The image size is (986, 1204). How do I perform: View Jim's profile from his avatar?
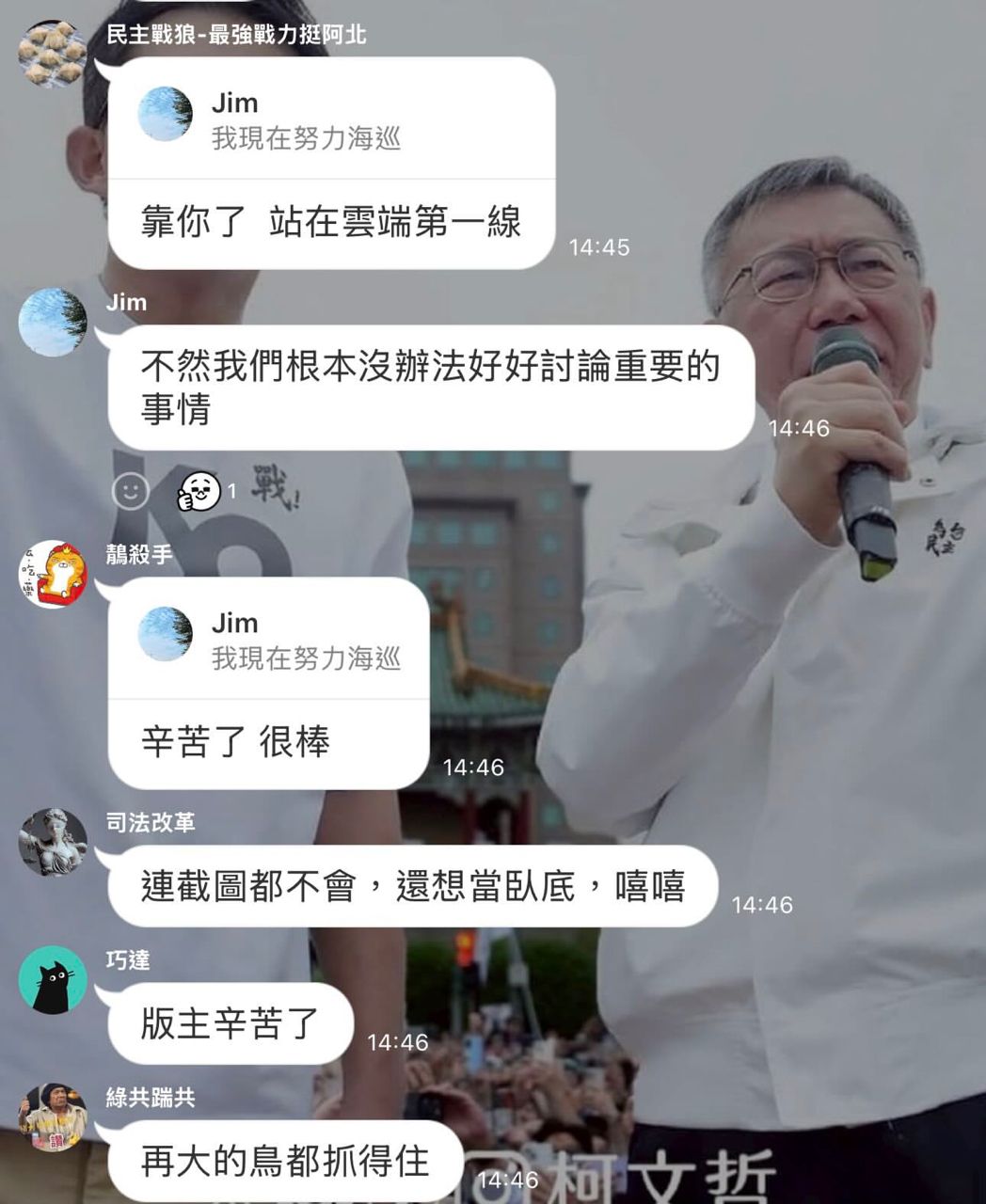53,322
